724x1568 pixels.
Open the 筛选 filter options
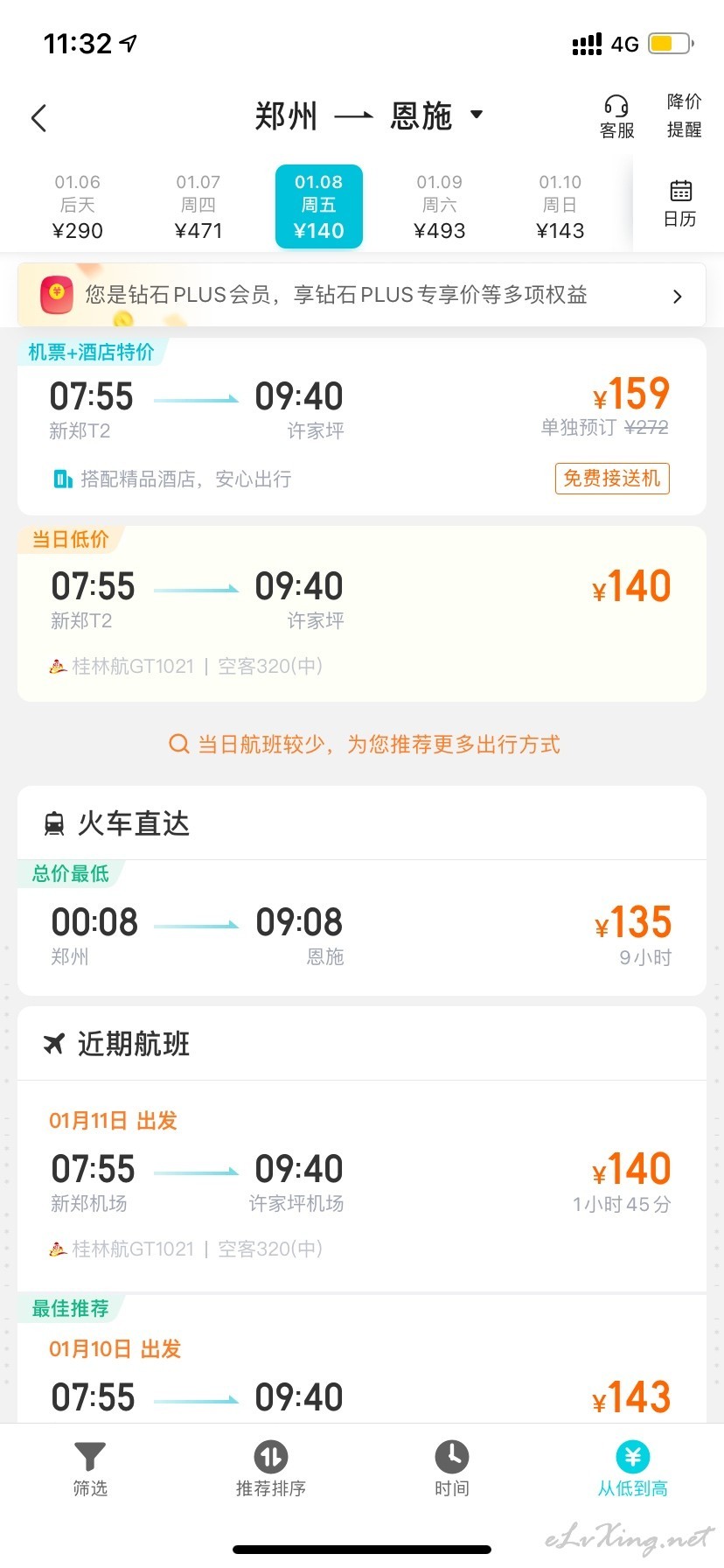point(90,1469)
